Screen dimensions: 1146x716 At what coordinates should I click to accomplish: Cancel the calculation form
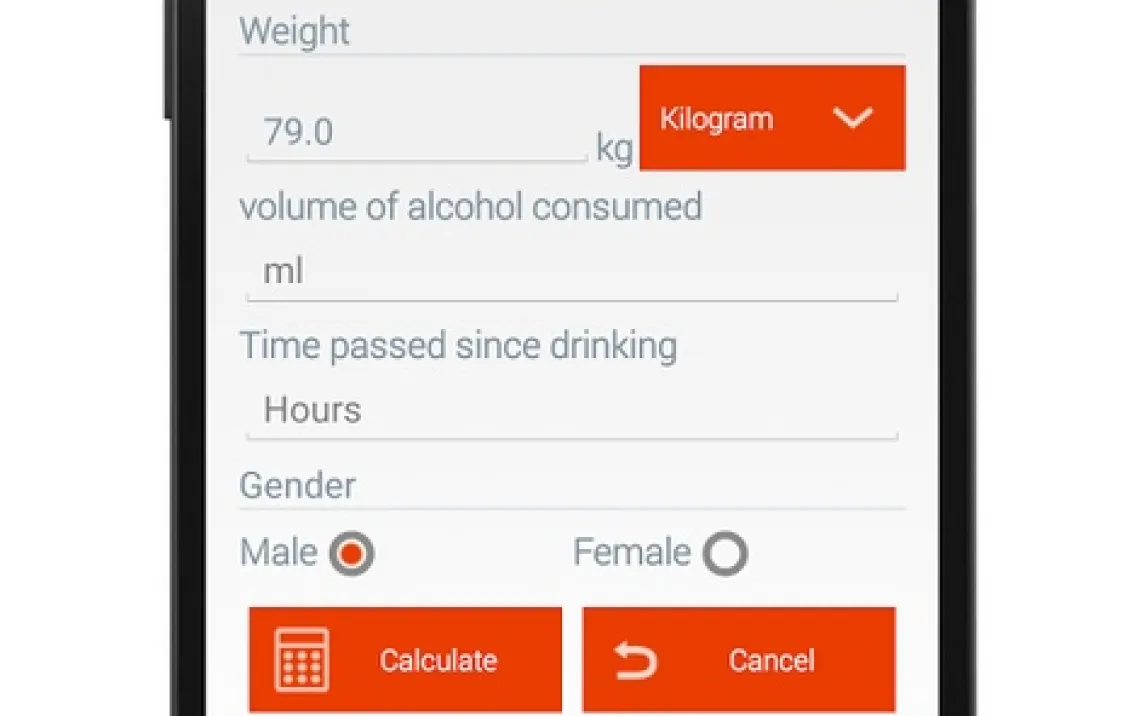click(x=739, y=660)
